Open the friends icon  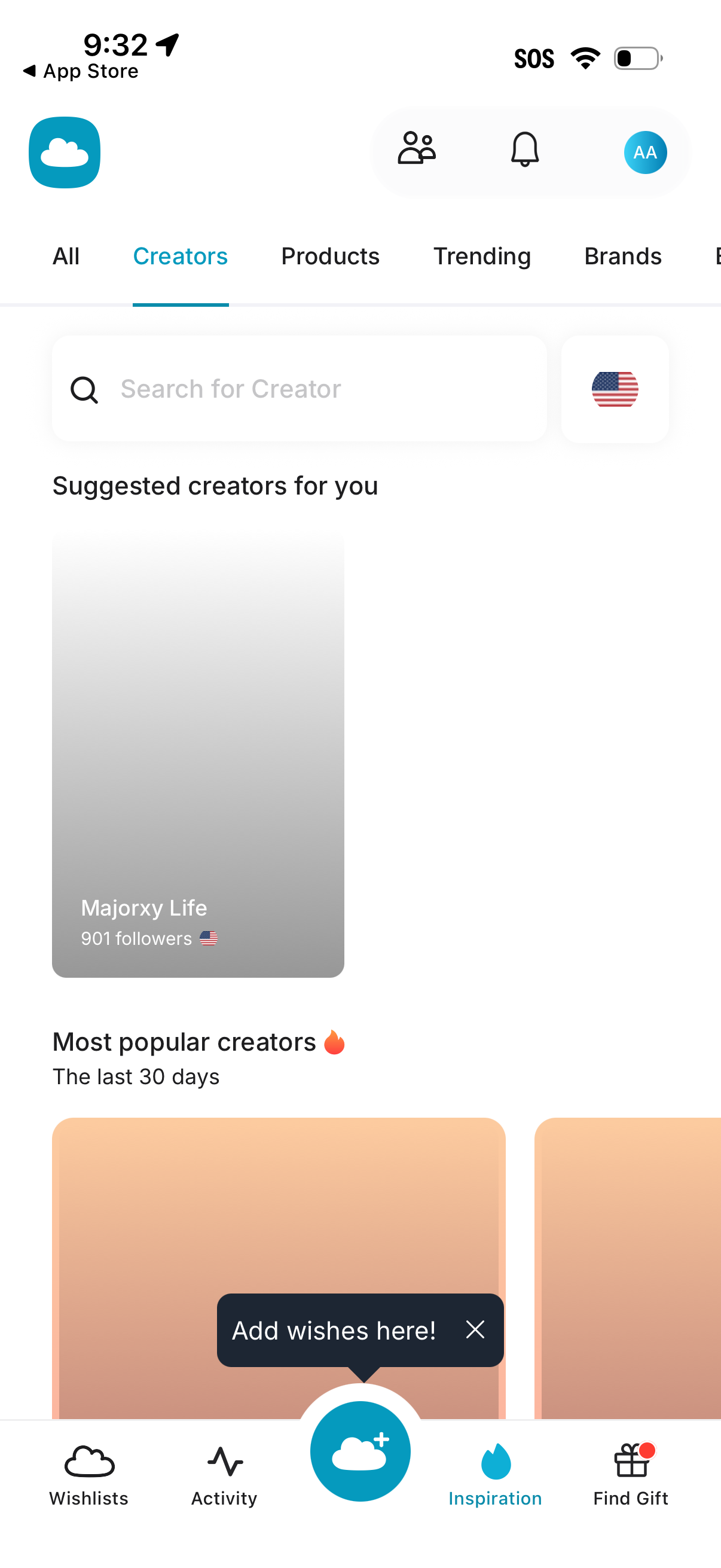tap(417, 150)
